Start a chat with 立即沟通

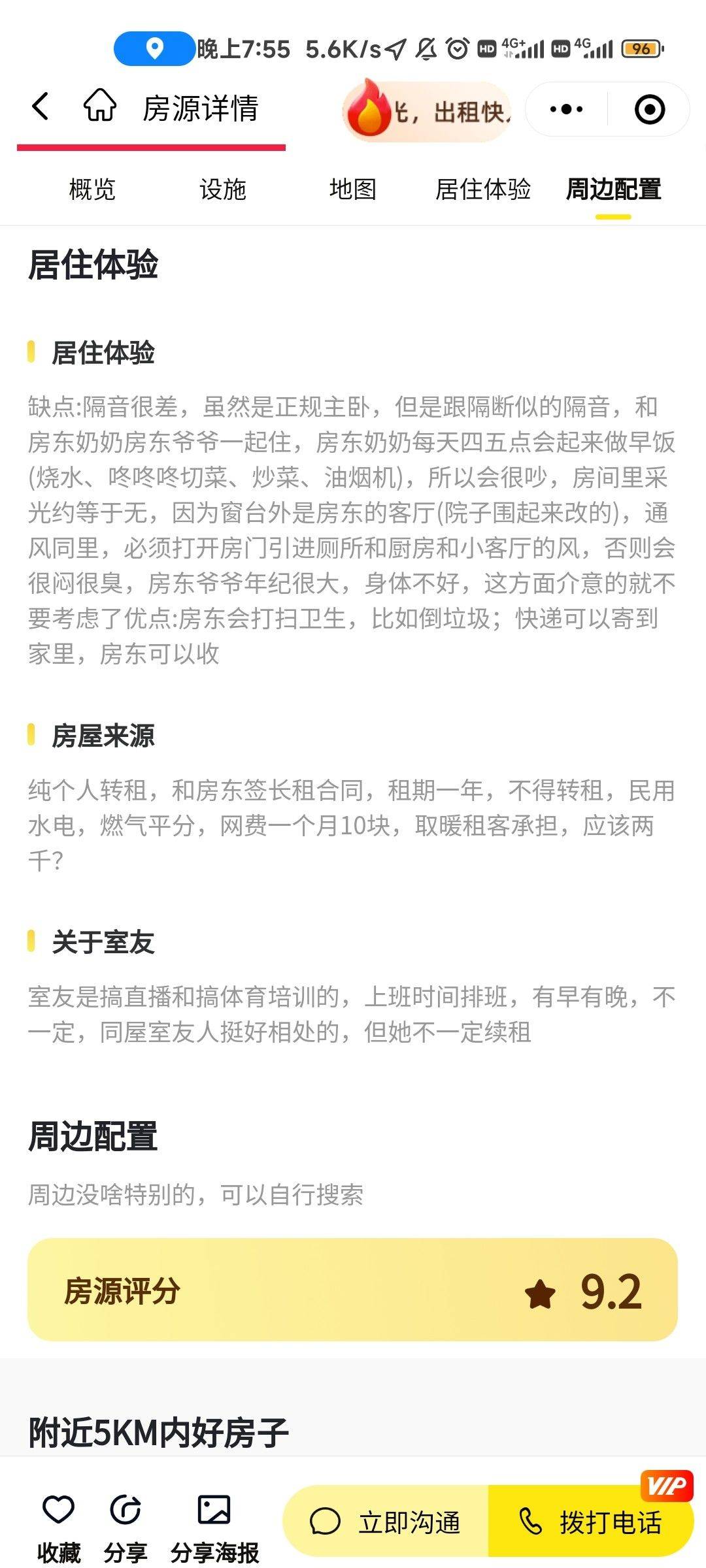point(387,1522)
